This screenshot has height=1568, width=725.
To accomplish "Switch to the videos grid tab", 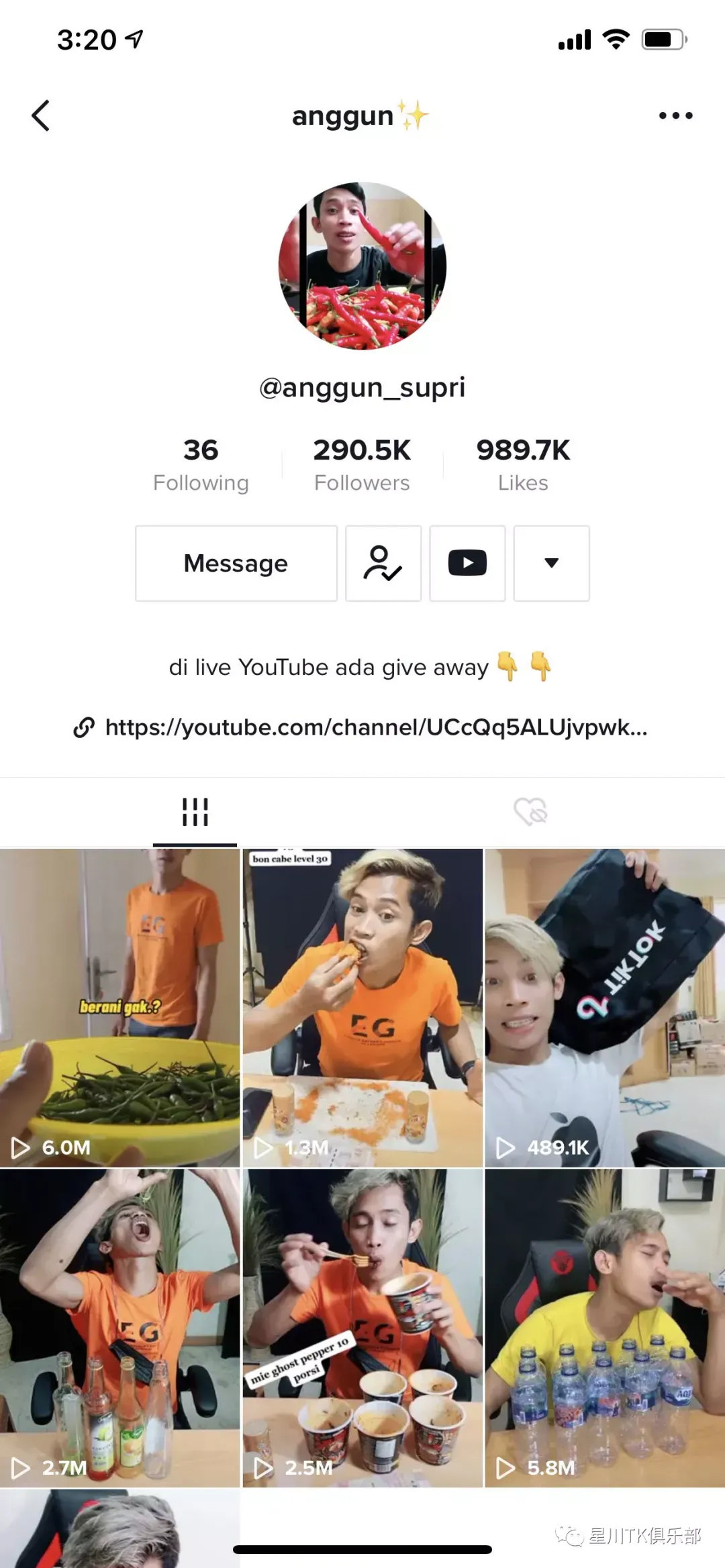I will coord(195,812).
